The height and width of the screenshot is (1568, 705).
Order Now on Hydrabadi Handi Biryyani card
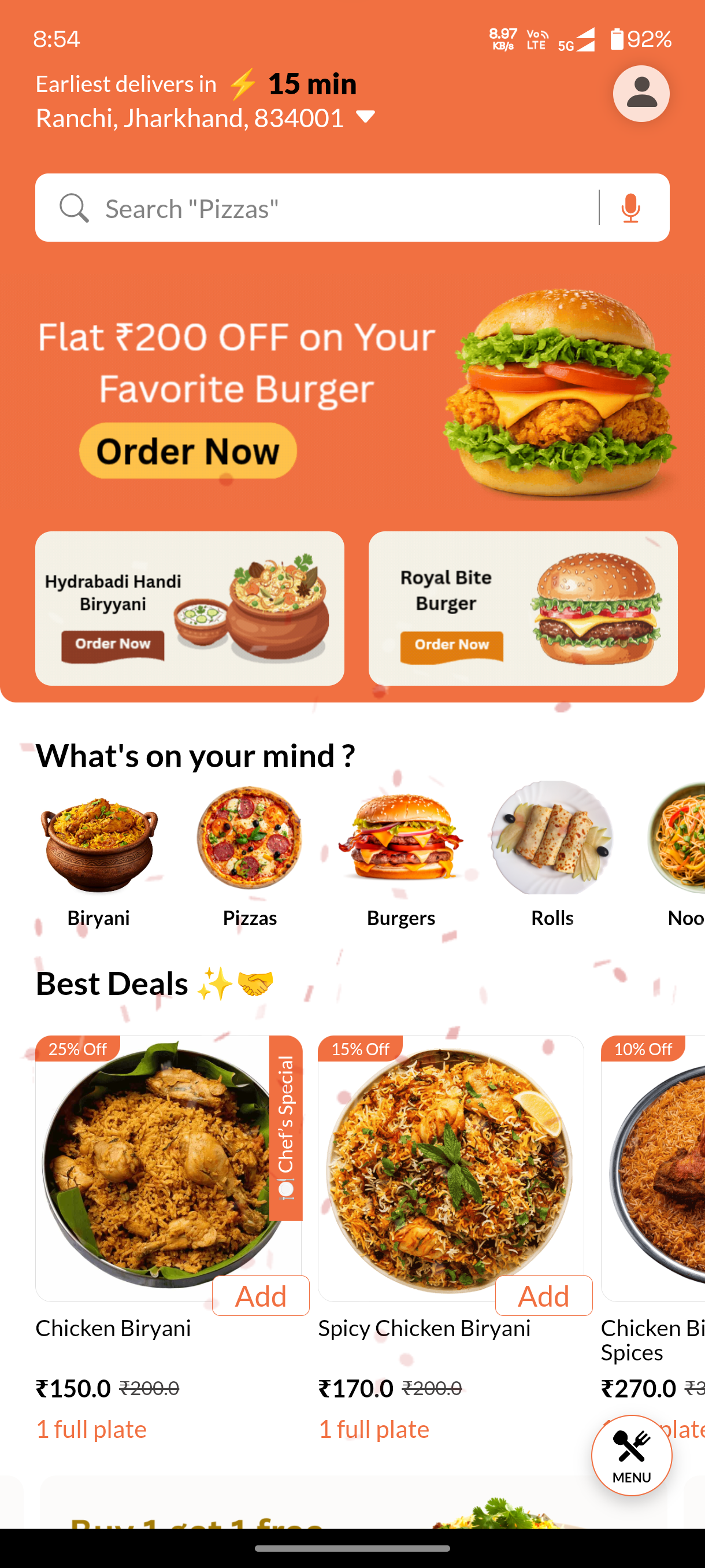(x=113, y=644)
